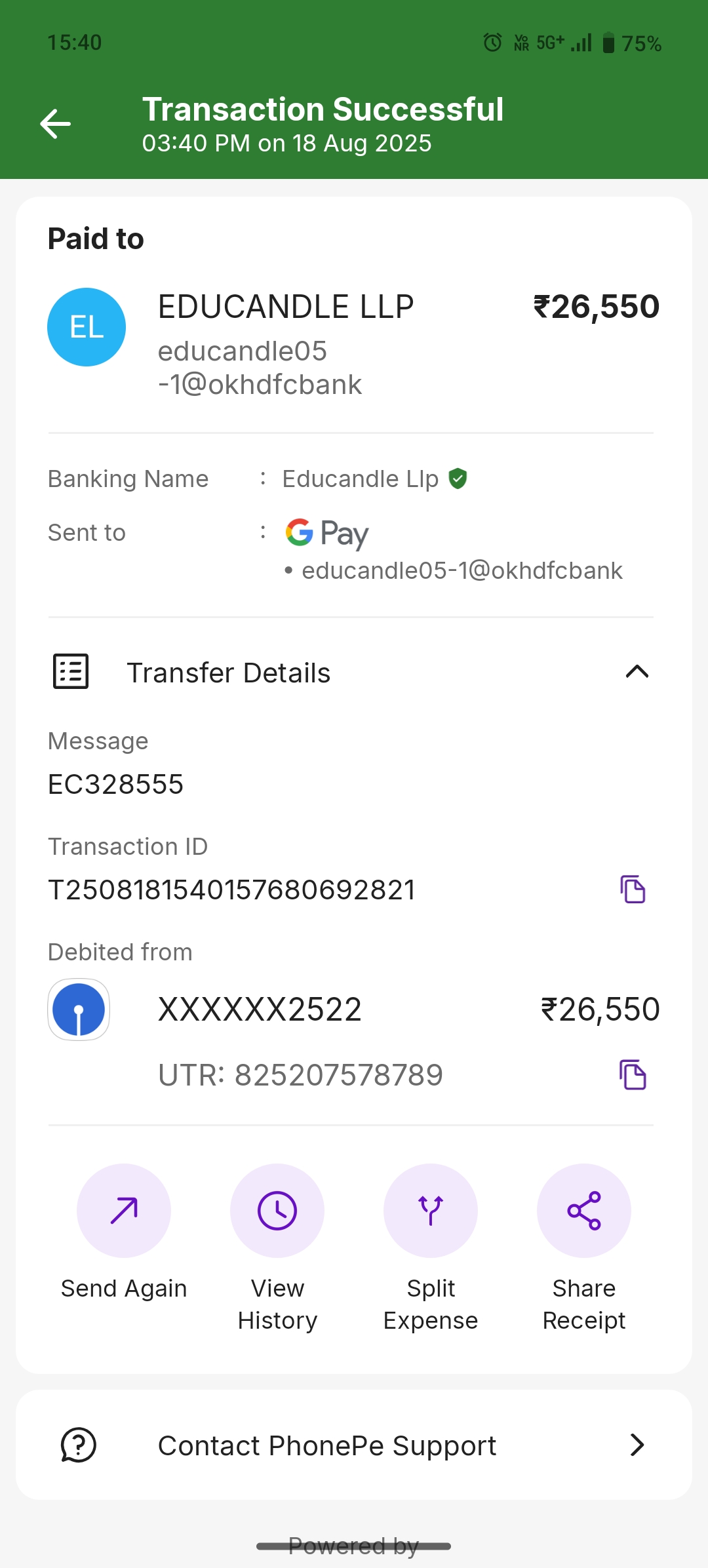The image size is (708, 1568).
Task: Tap Send Again button
Action: point(124,1211)
